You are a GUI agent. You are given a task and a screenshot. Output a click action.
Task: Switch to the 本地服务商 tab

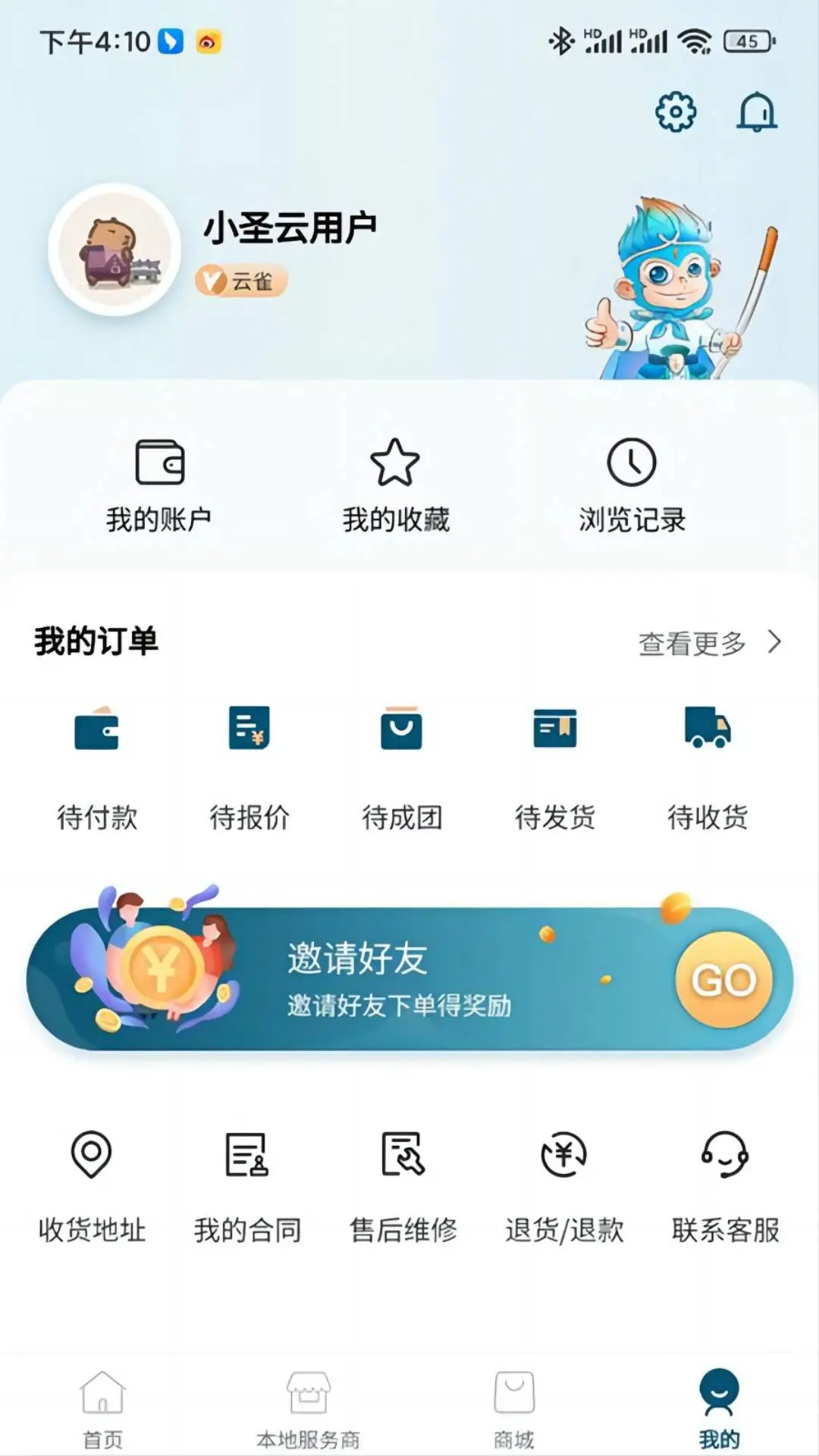coord(308,1408)
